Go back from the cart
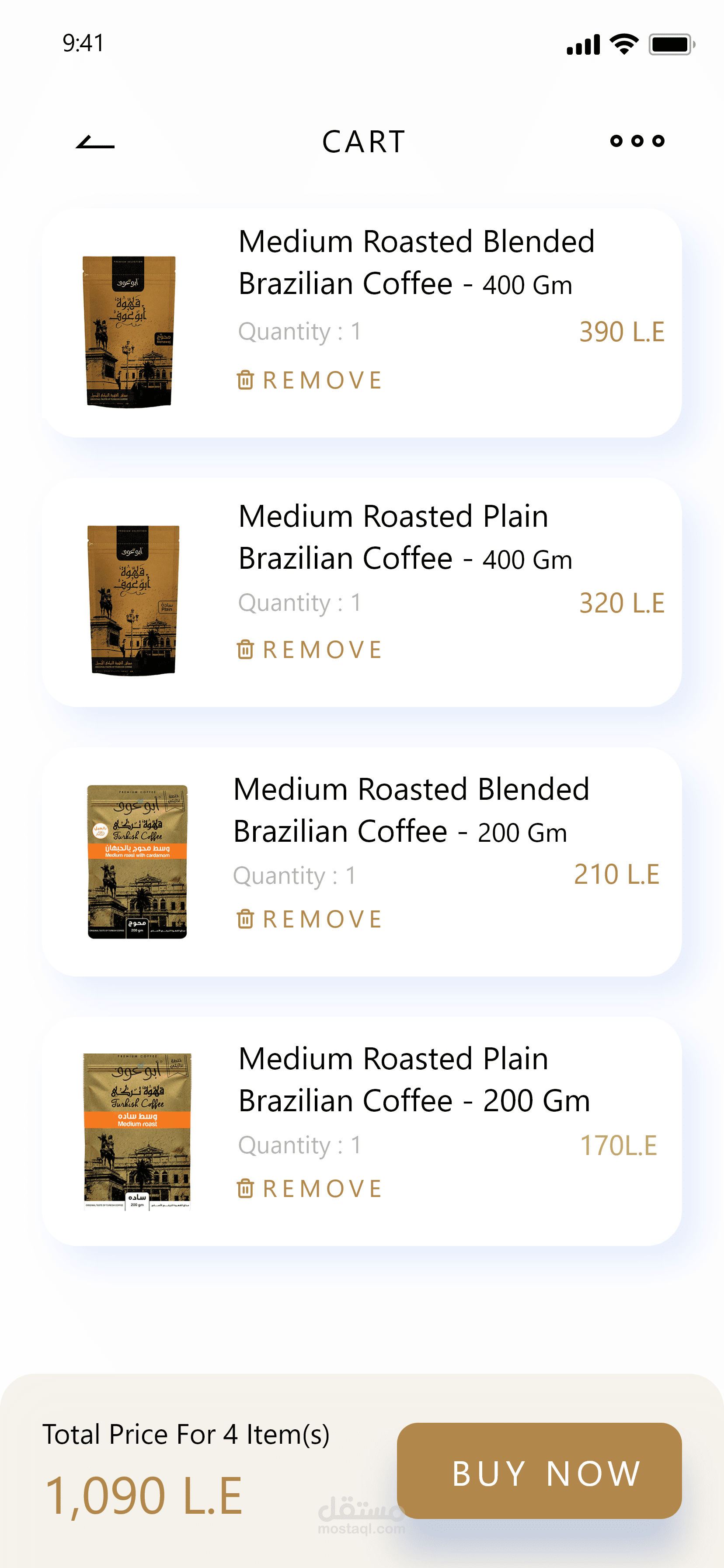The image size is (724, 1568). pyautogui.click(x=95, y=143)
